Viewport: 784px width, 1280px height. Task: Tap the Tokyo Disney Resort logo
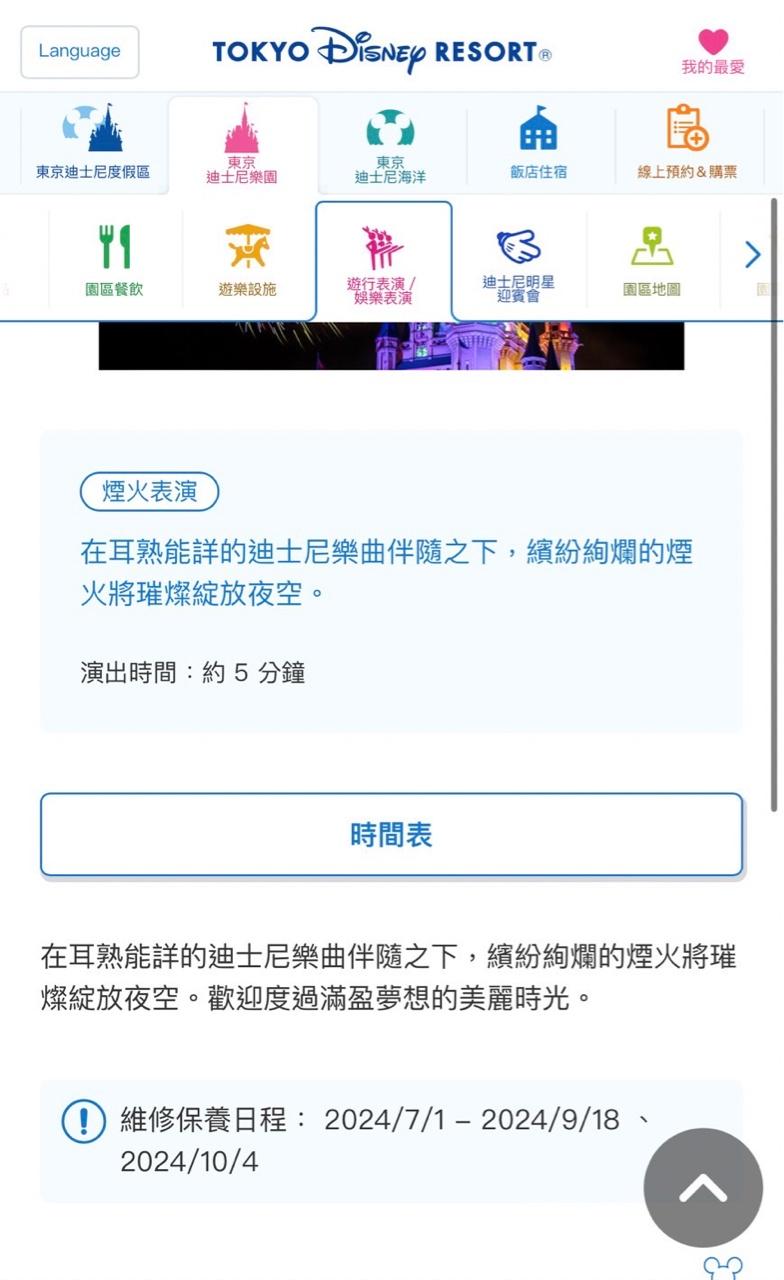point(381,50)
